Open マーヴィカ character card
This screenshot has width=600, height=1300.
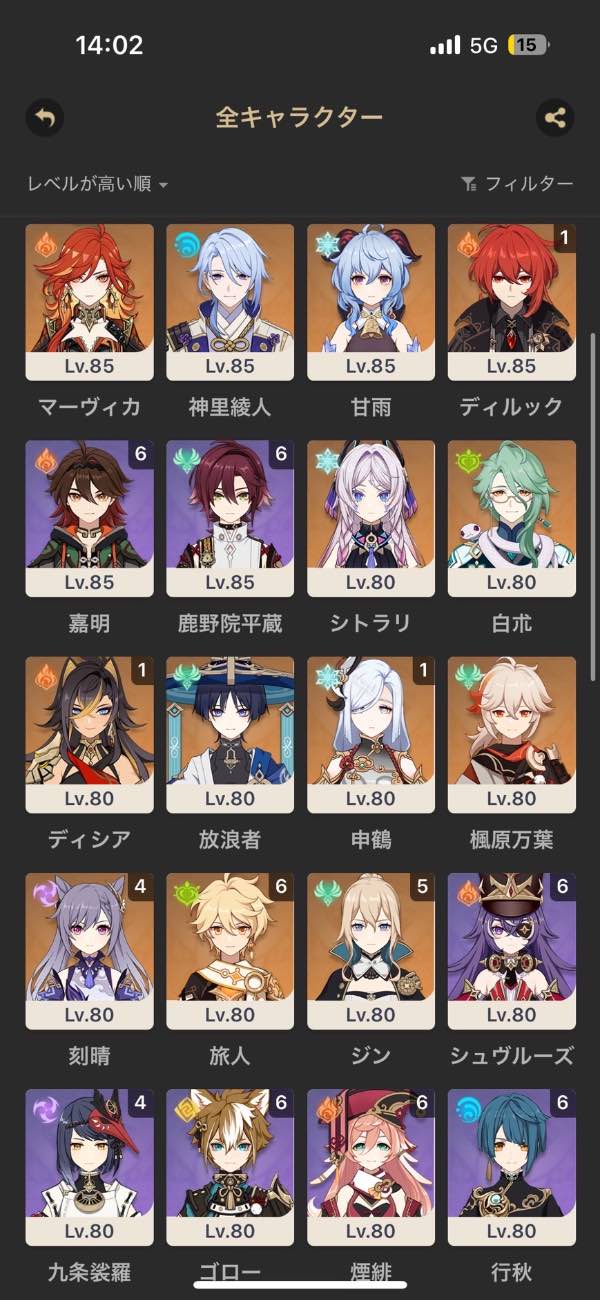point(89,302)
